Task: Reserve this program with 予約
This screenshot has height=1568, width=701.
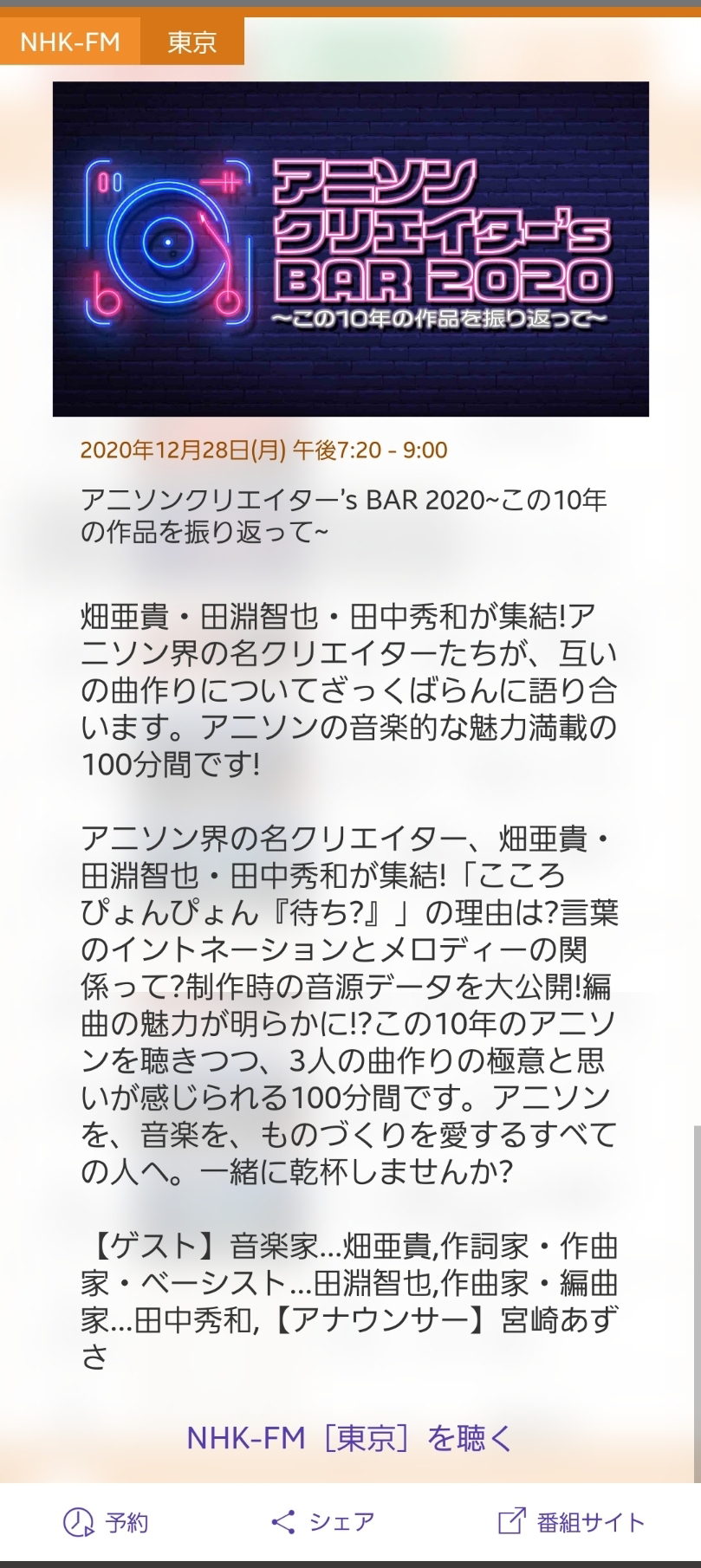Action: point(106,1522)
